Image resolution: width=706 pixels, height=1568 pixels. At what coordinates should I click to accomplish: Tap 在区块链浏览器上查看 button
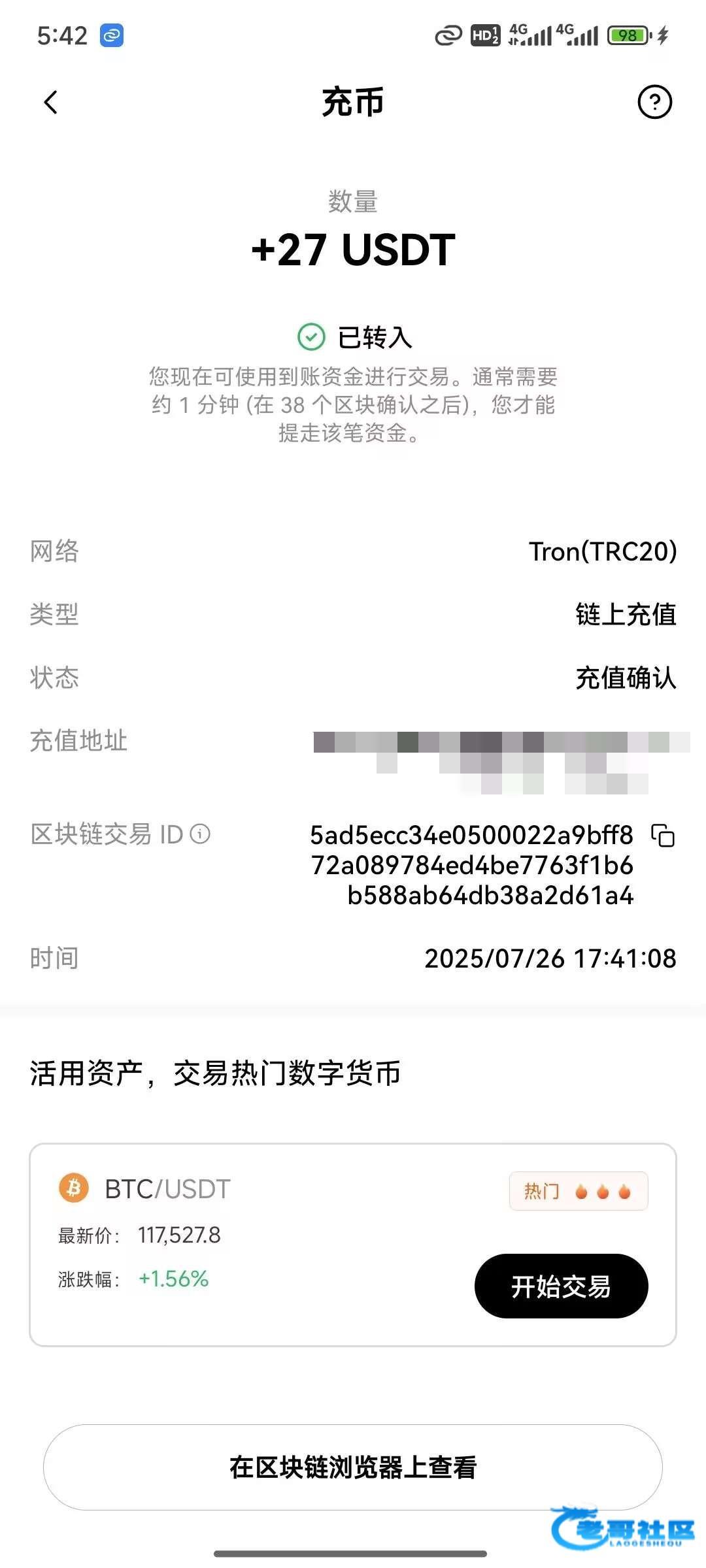pos(353,1467)
